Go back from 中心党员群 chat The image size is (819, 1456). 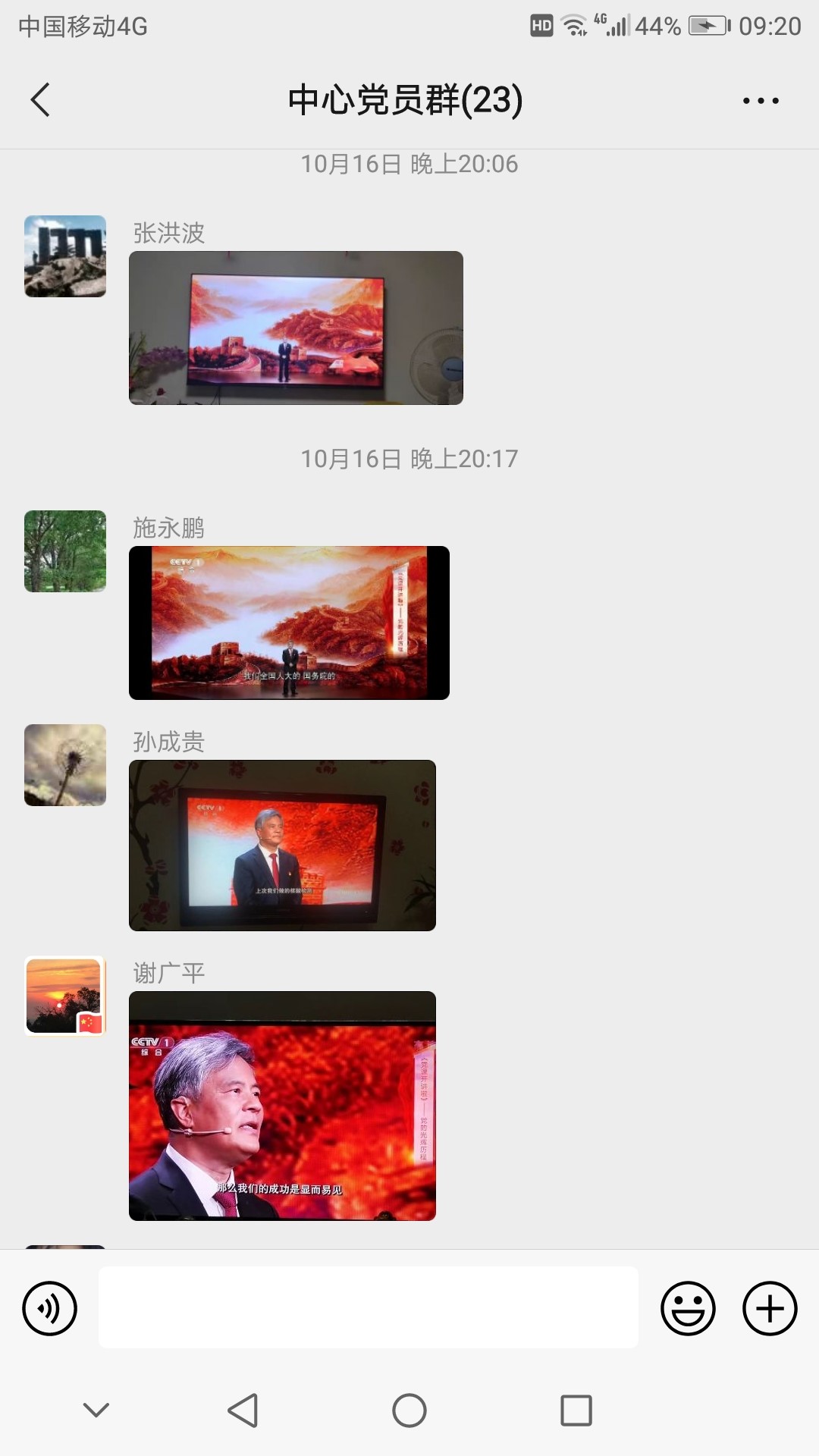(41, 100)
